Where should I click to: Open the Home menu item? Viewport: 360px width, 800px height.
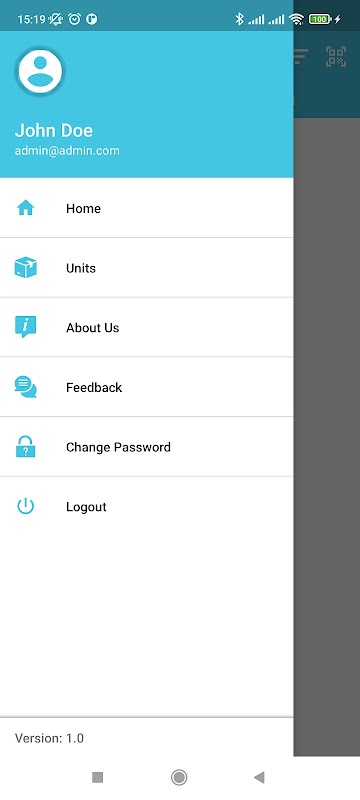coord(146,208)
